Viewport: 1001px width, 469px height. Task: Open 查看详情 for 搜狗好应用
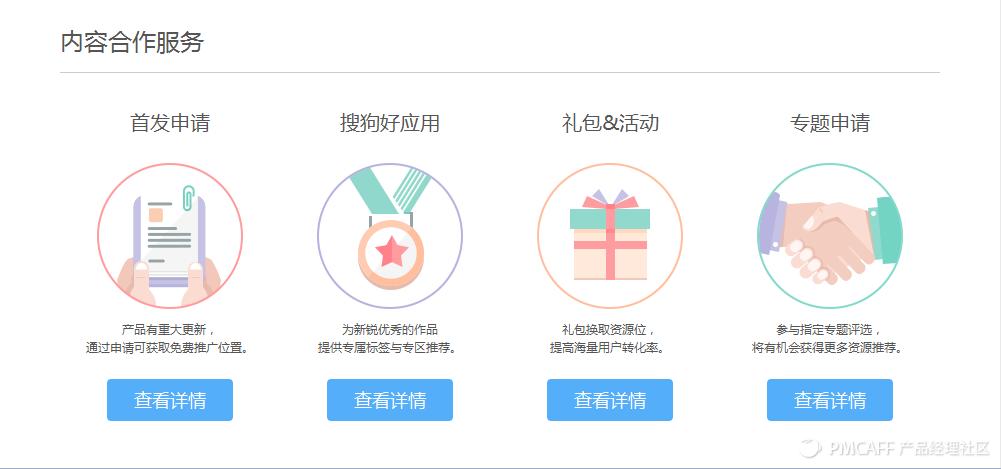point(390,400)
